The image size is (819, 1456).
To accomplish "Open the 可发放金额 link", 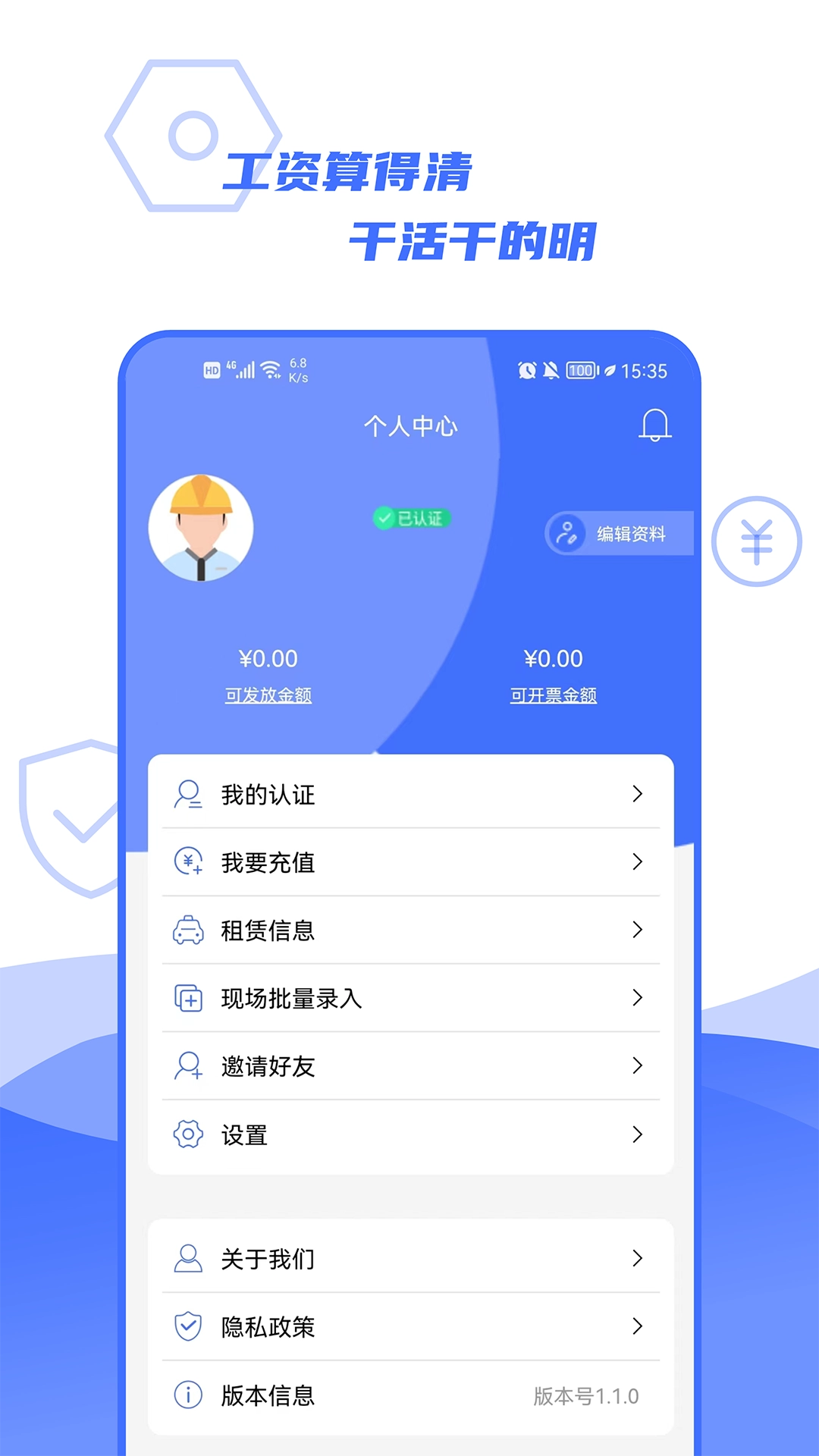I will (270, 693).
